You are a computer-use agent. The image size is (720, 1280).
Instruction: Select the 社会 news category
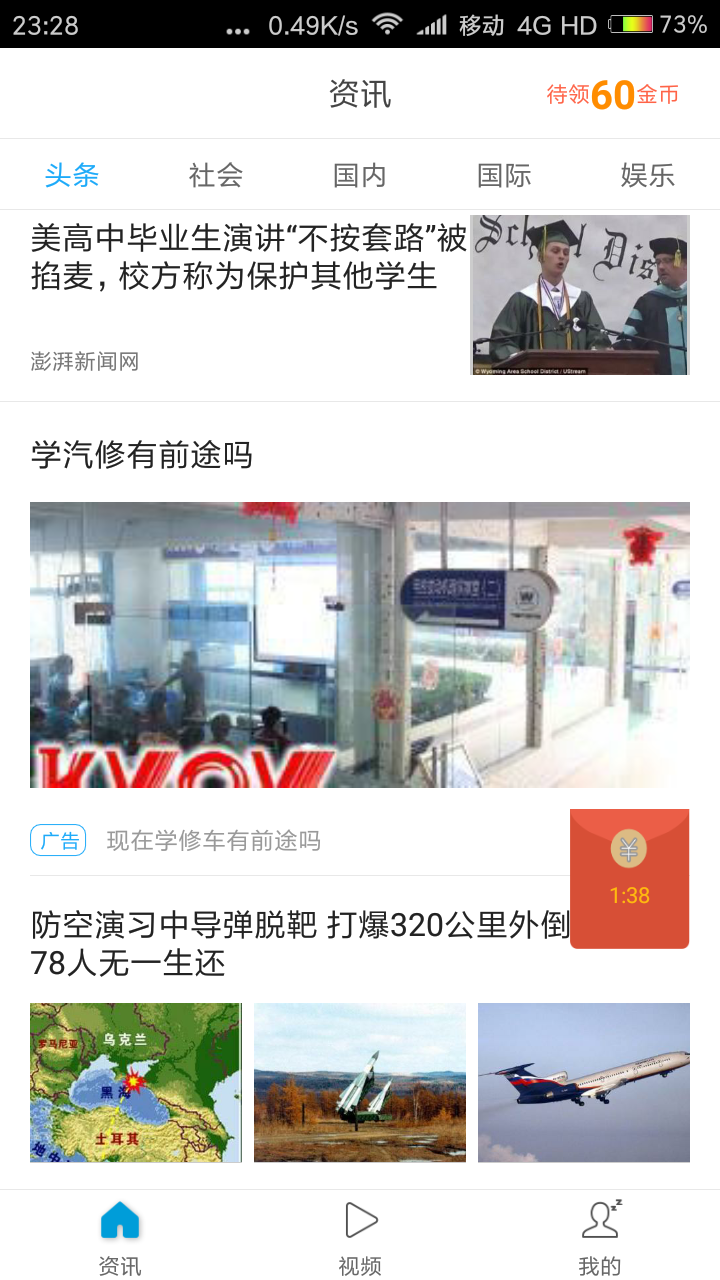click(x=216, y=176)
